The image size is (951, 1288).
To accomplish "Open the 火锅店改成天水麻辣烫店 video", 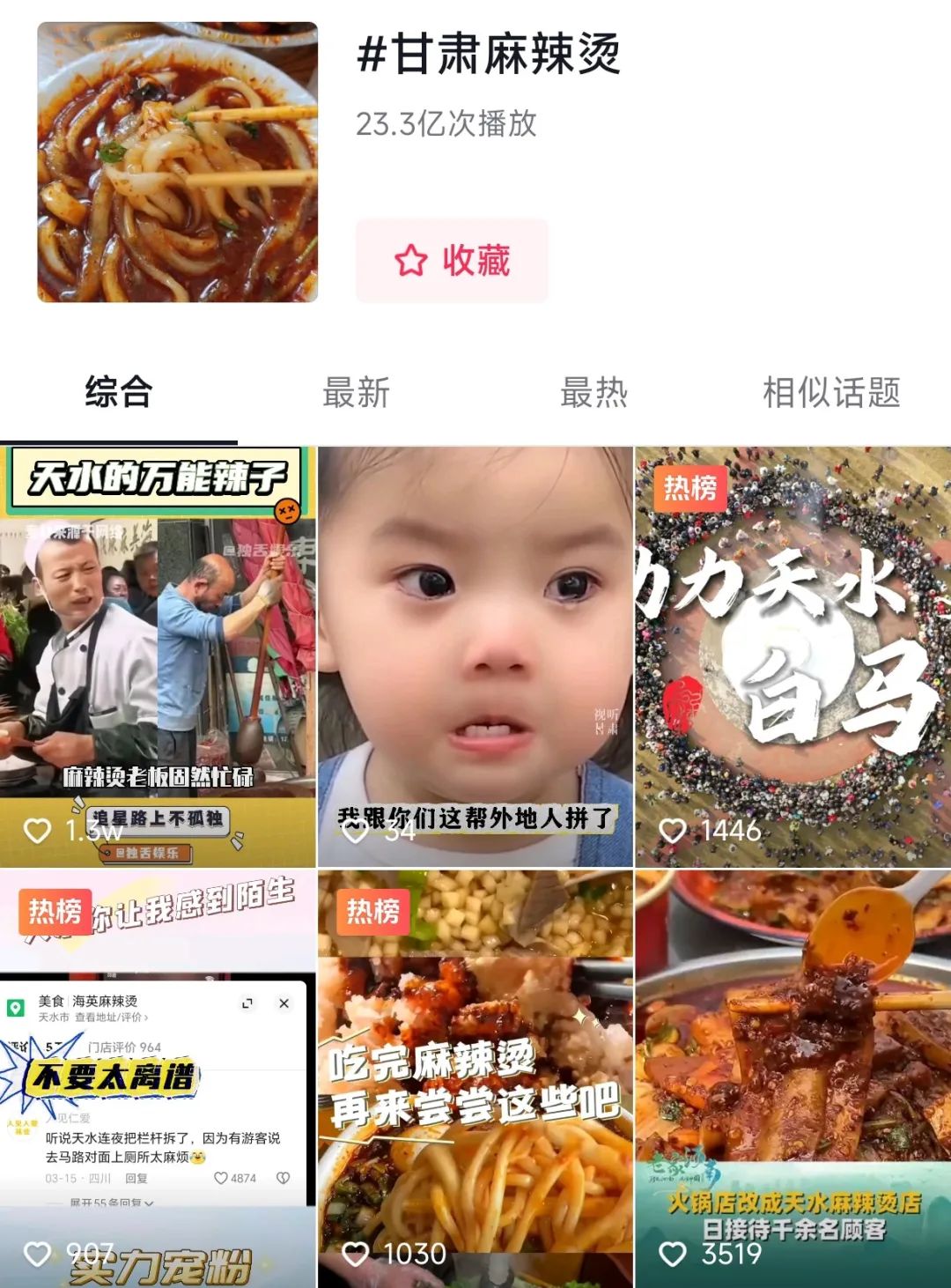I will tap(792, 1078).
